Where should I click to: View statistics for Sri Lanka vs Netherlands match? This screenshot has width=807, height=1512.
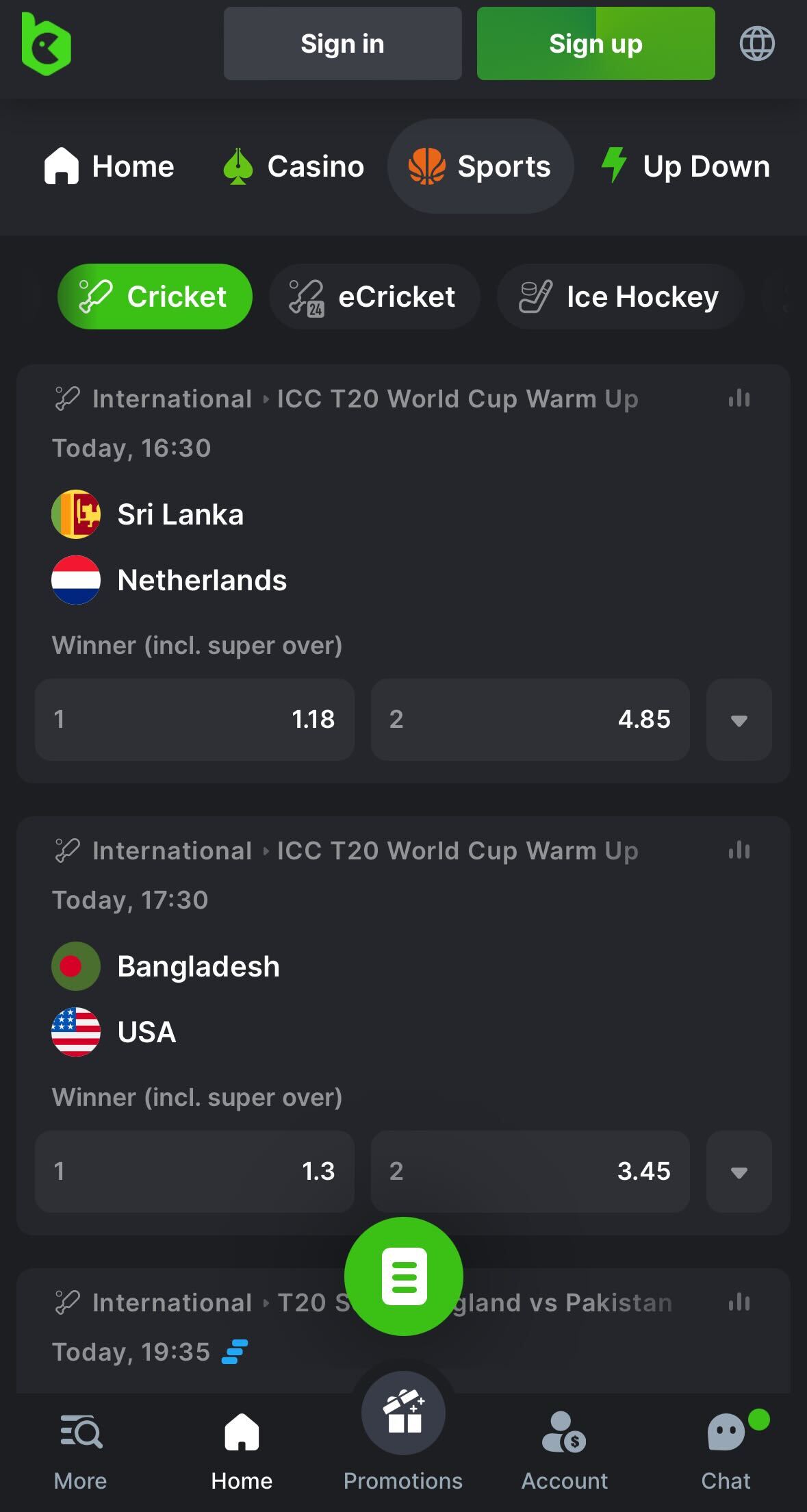[739, 399]
